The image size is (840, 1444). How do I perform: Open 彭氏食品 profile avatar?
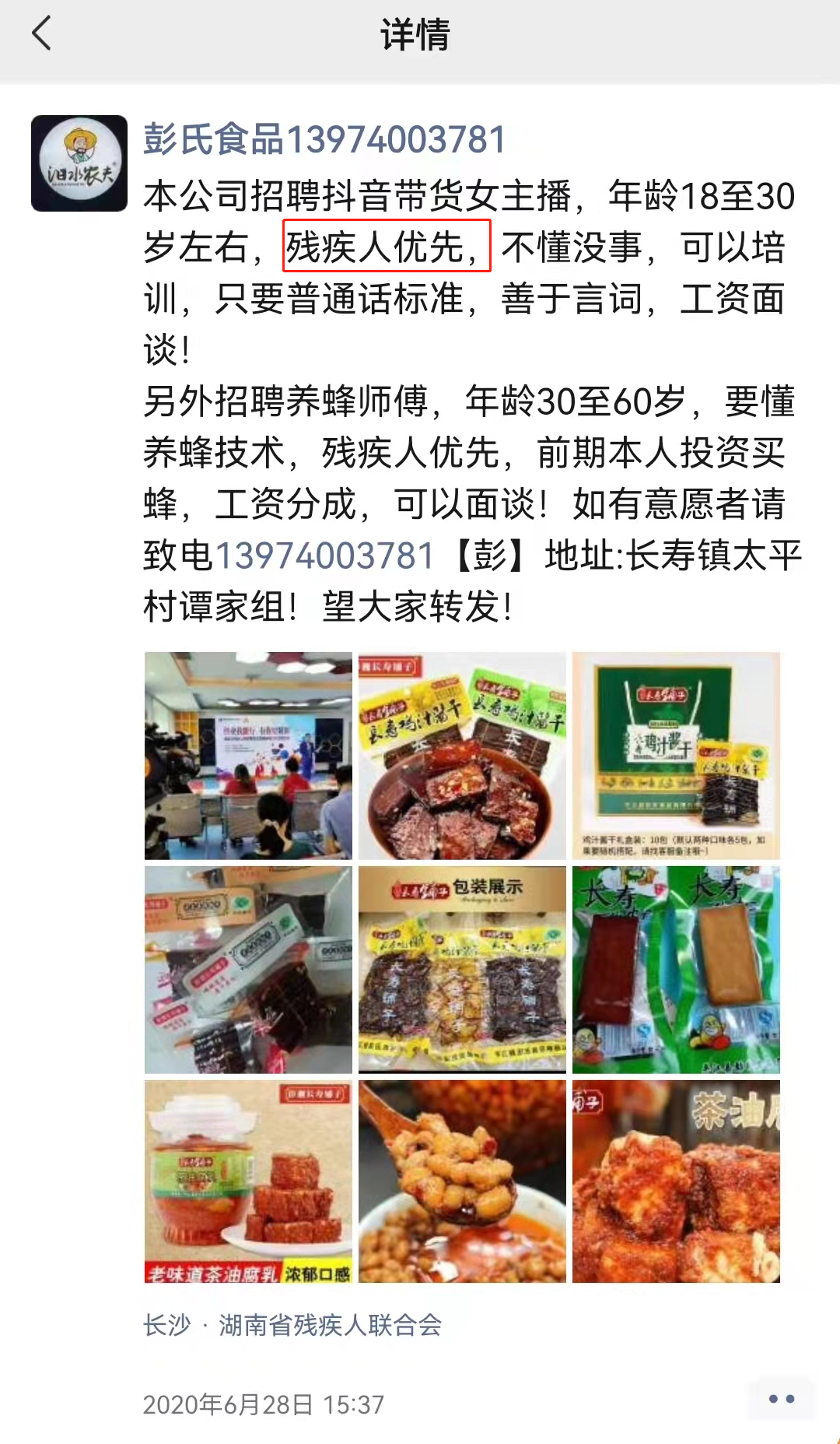tap(79, 163)
